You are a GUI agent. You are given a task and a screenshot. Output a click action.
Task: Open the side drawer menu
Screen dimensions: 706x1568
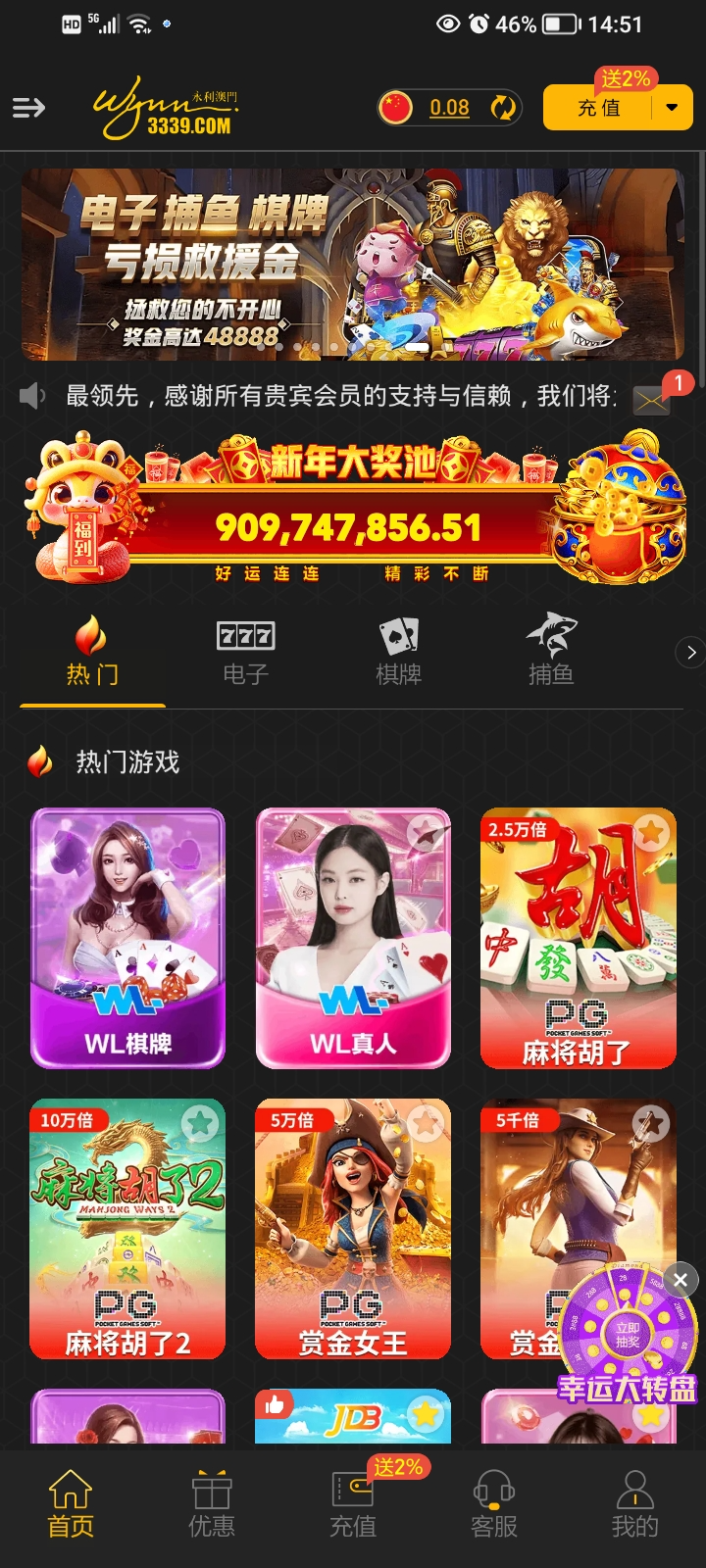tap(28, 108)
